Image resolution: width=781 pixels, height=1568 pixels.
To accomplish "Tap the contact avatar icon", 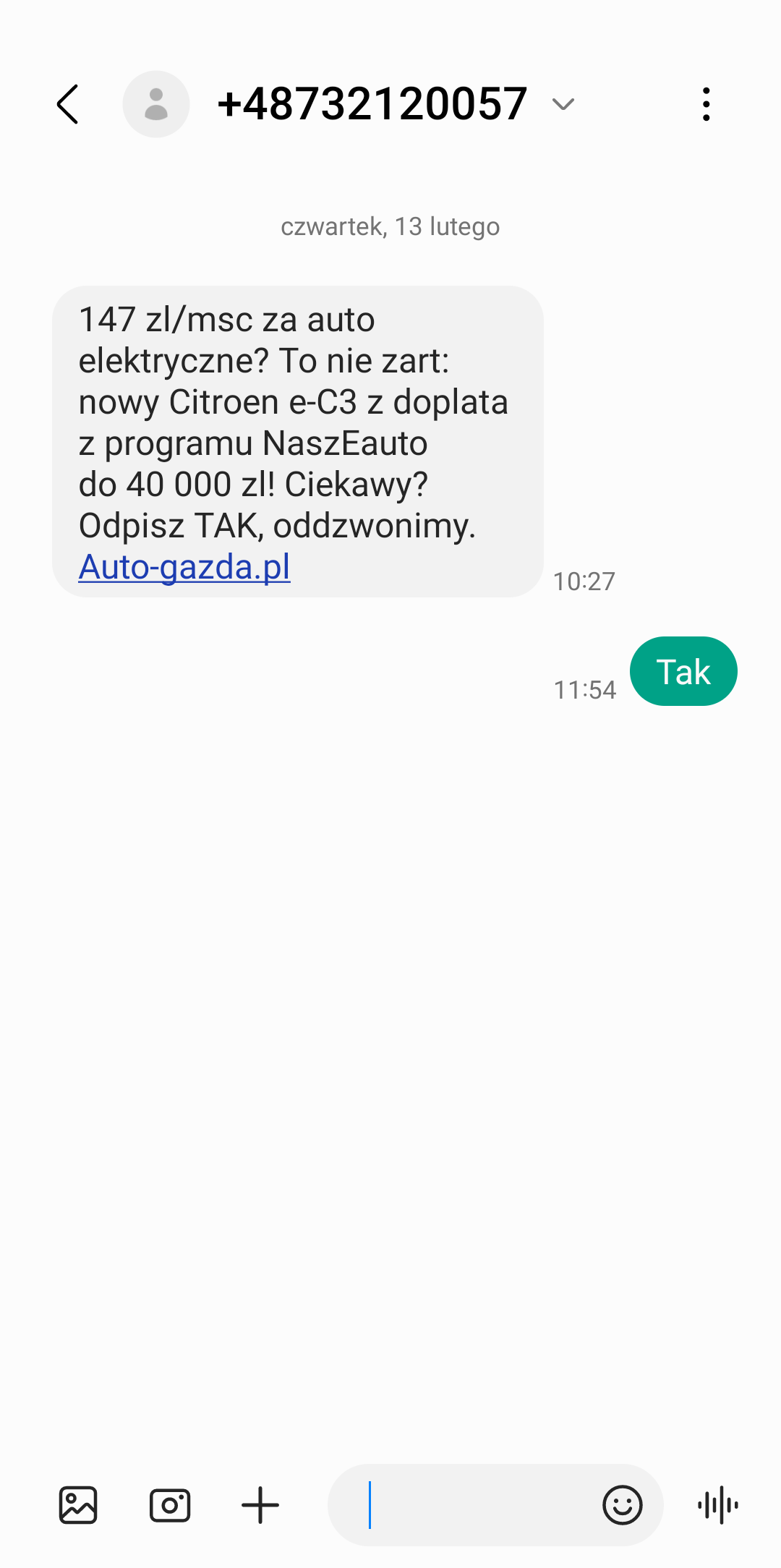I will click(x=156, y=104).
